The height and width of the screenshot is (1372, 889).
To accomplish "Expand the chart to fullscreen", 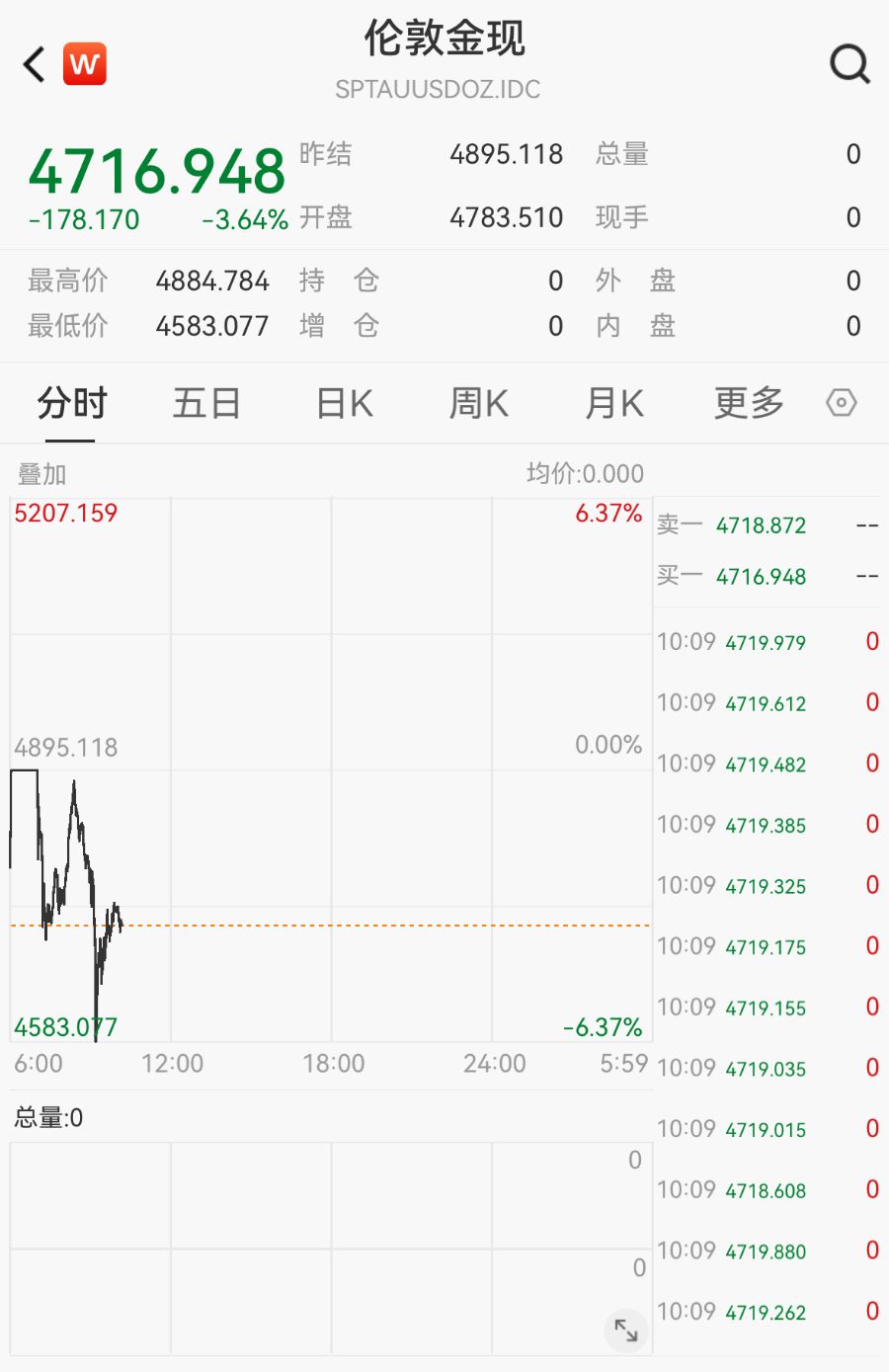I will coord(626,1330).
